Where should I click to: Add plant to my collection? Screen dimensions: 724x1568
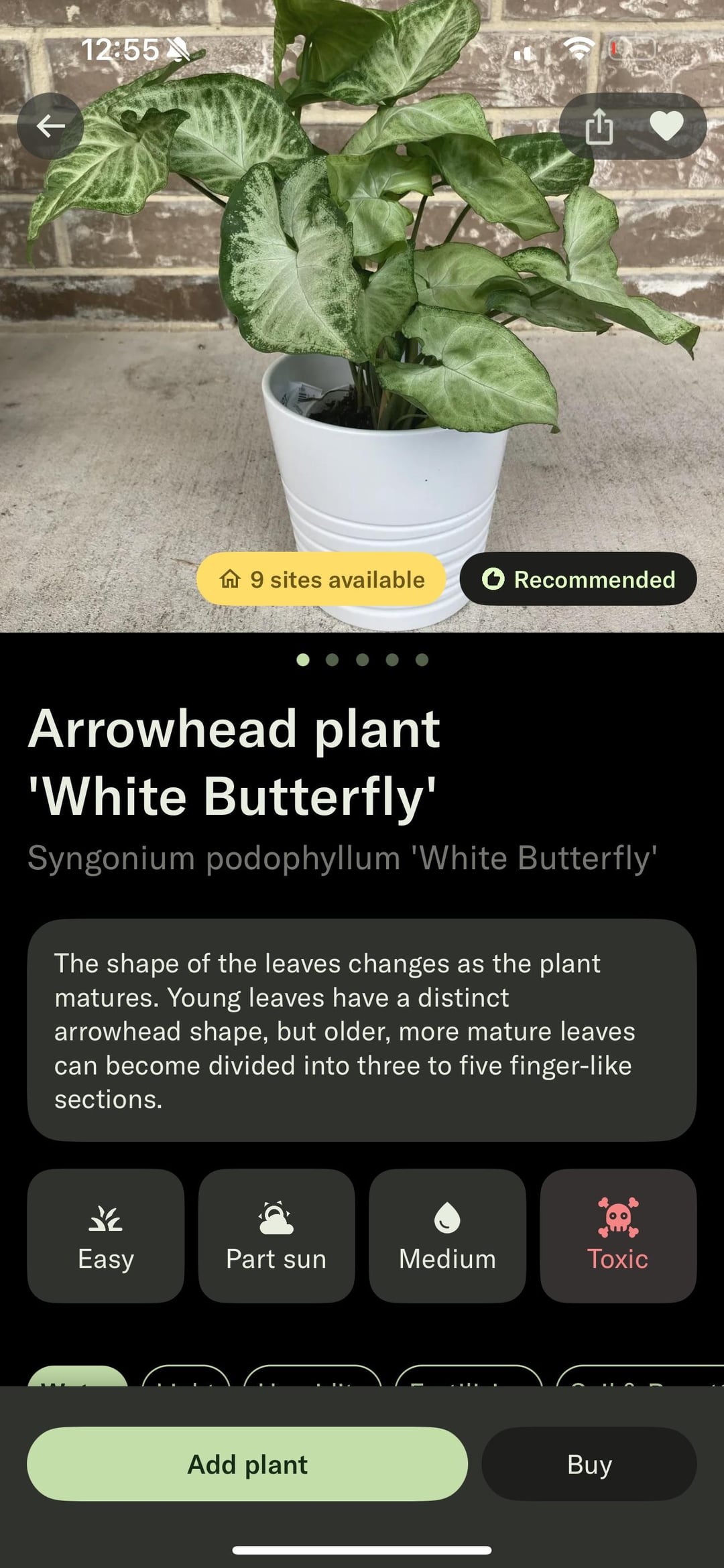point(247,1464)
